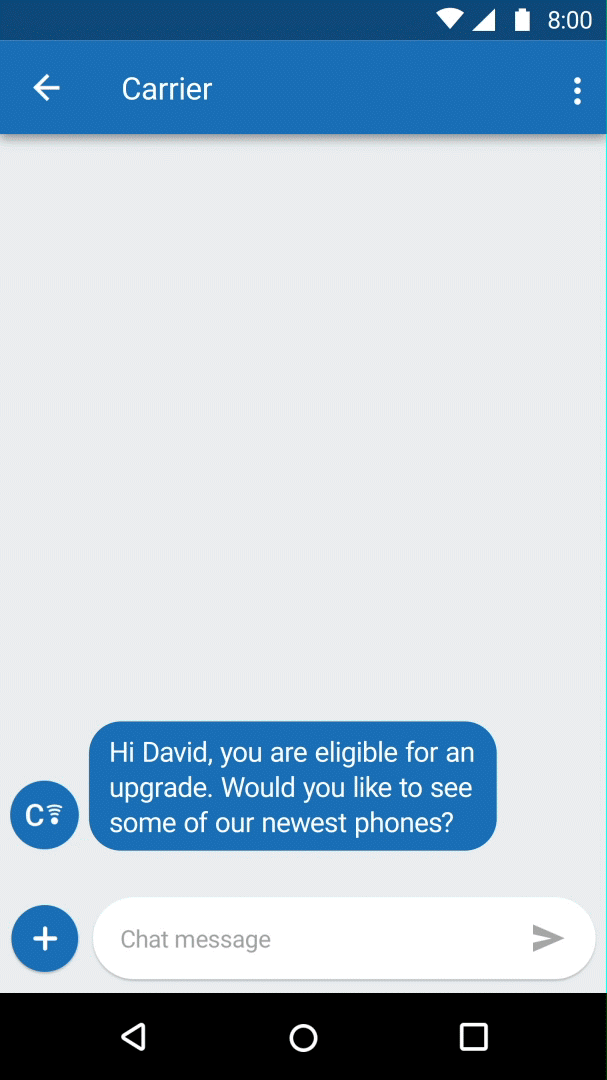Open recent apps overview
The width and height of the screenshot is (607, 1080).
[x=473, y=1037]
